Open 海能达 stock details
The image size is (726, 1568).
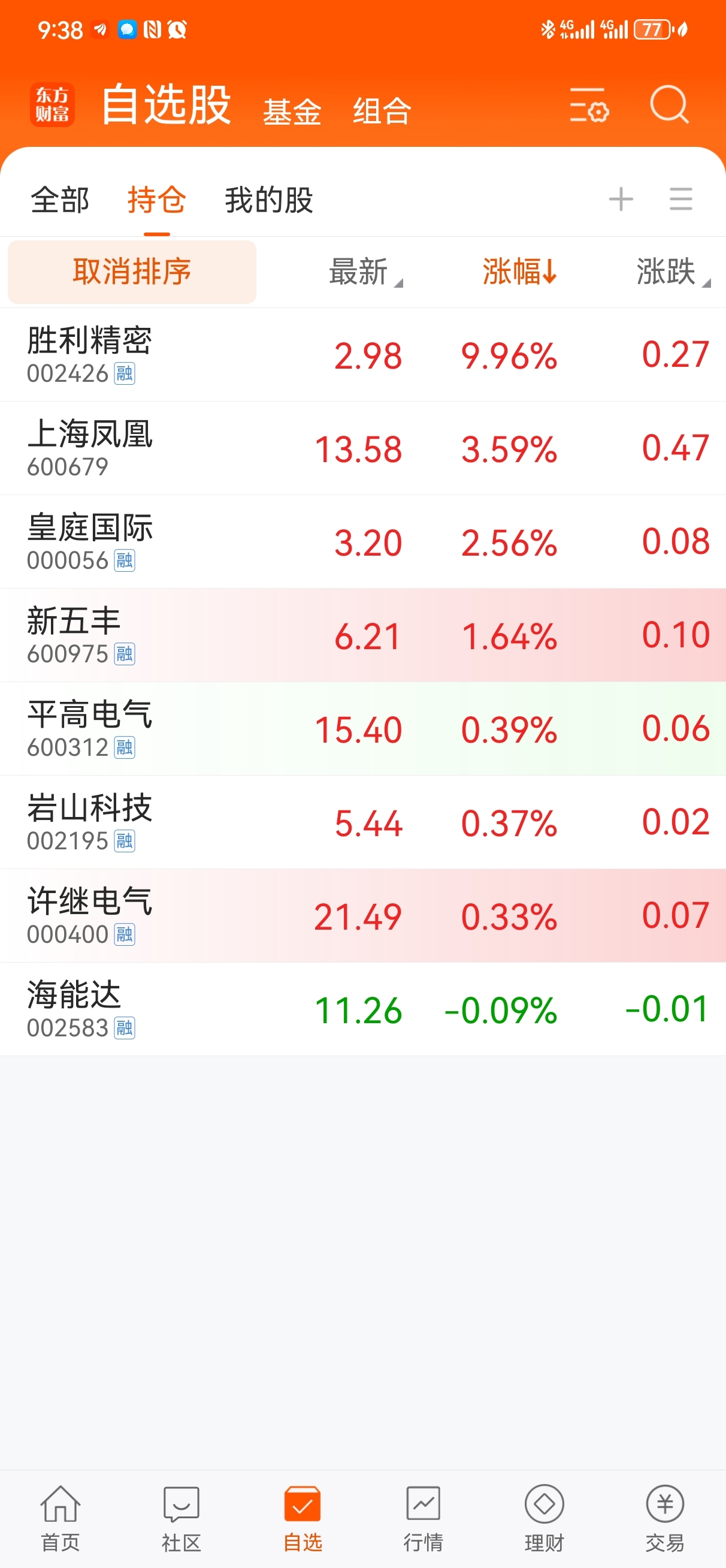(x=362, y=1009)
